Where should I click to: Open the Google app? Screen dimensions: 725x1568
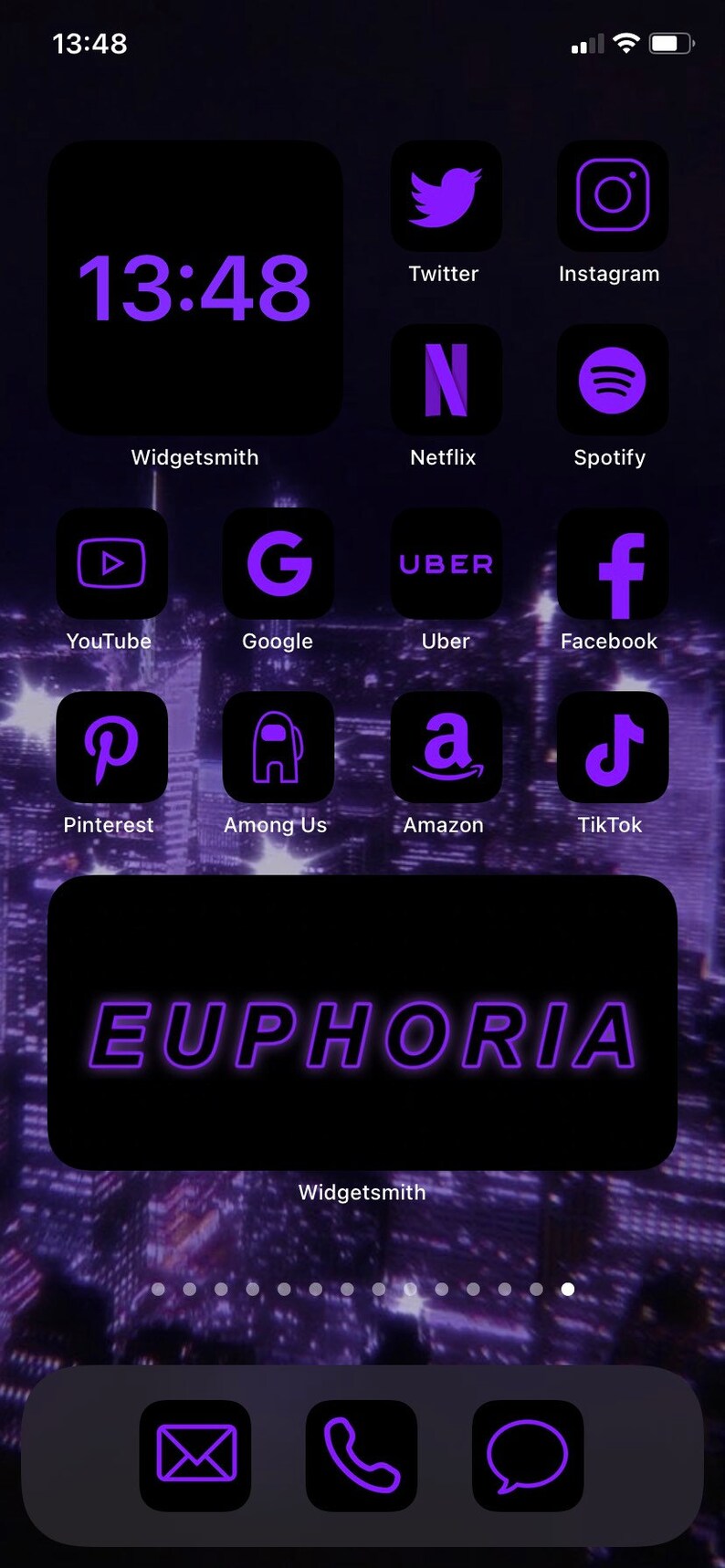[278, 564]
